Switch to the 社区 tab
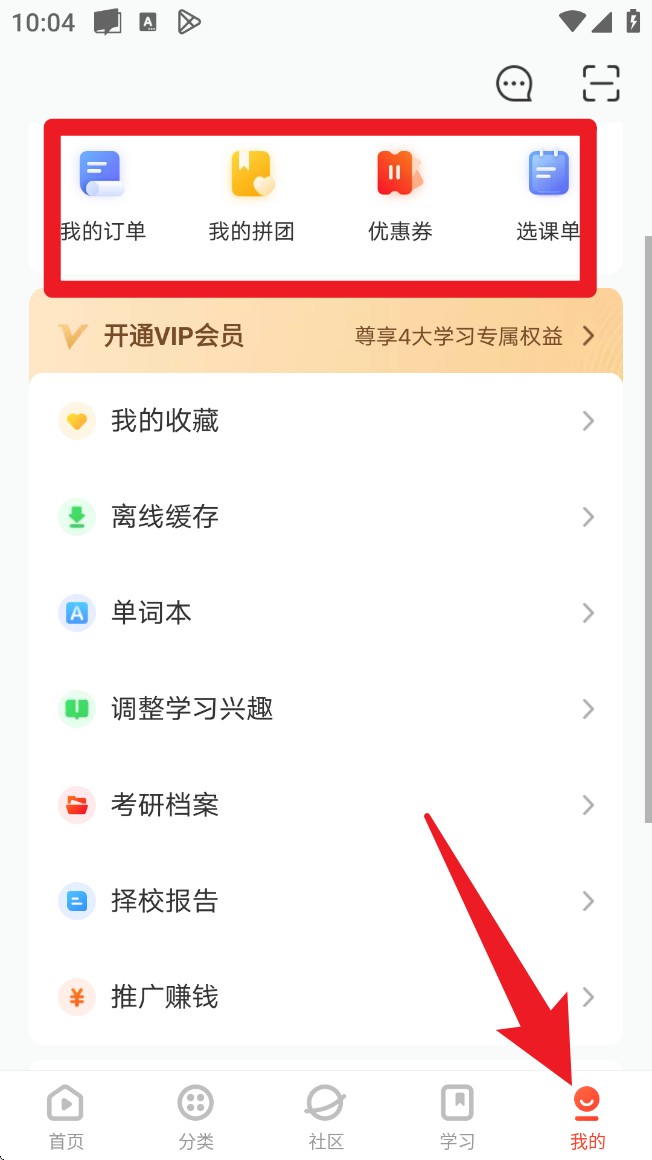The width and height of the screenshot is (652, 1160). pos(326,1116)
